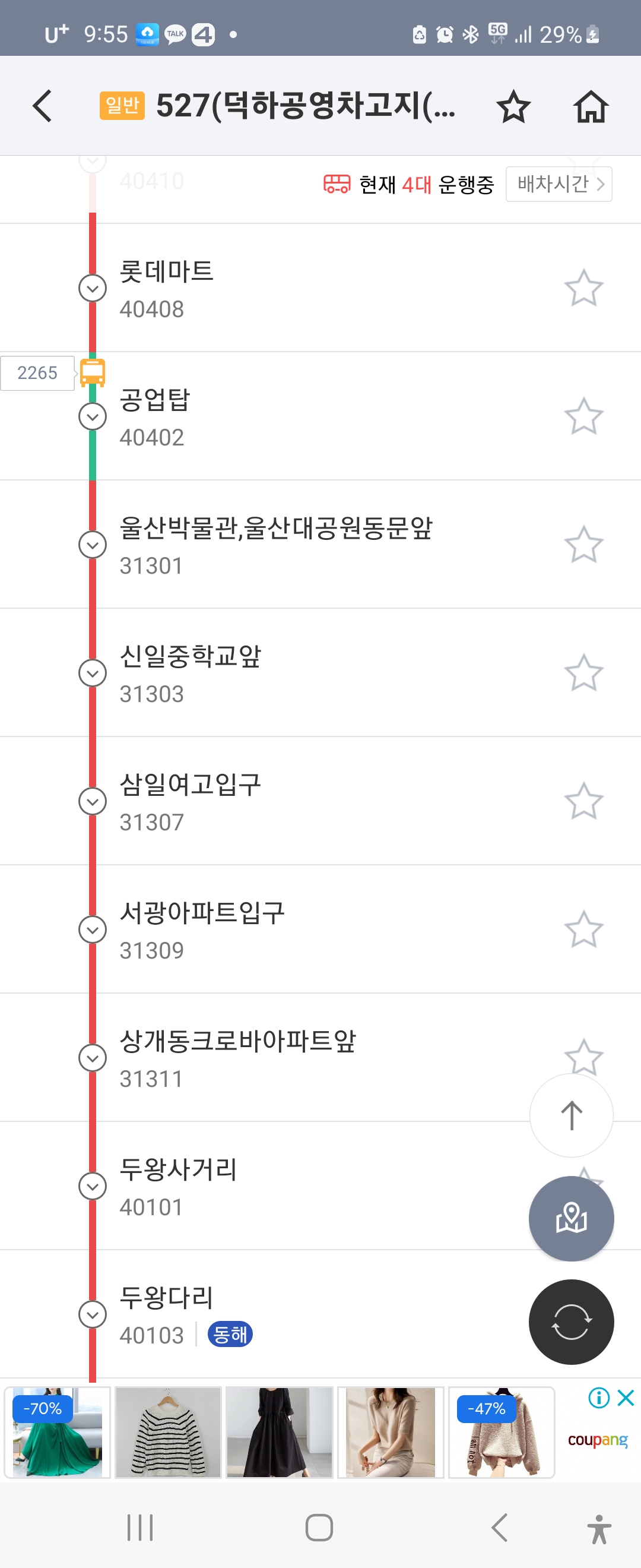
Task: Open the 배차시간 timetable button
Action: pyautogui.click(x=559, y=184)
